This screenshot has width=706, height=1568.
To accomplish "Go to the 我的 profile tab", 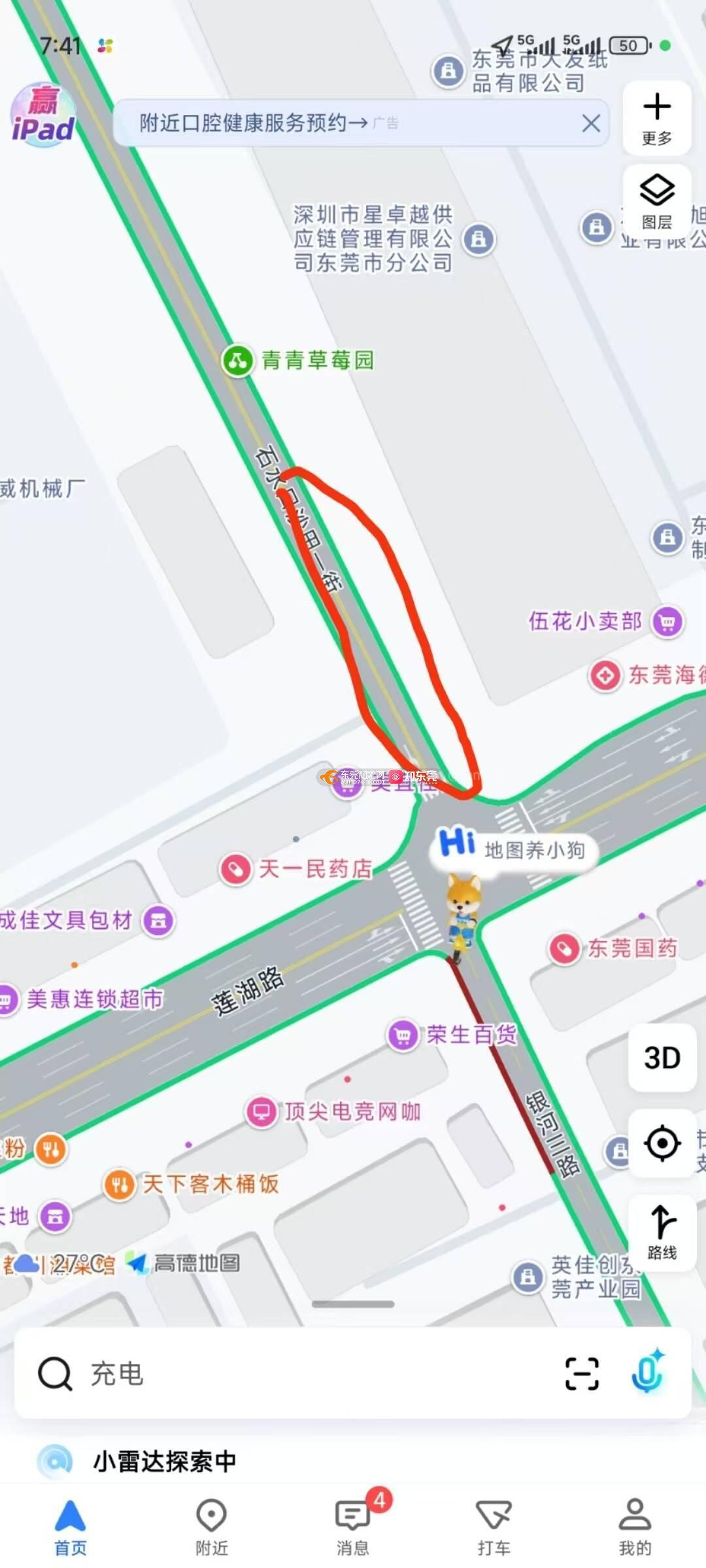I will 635,1527.
